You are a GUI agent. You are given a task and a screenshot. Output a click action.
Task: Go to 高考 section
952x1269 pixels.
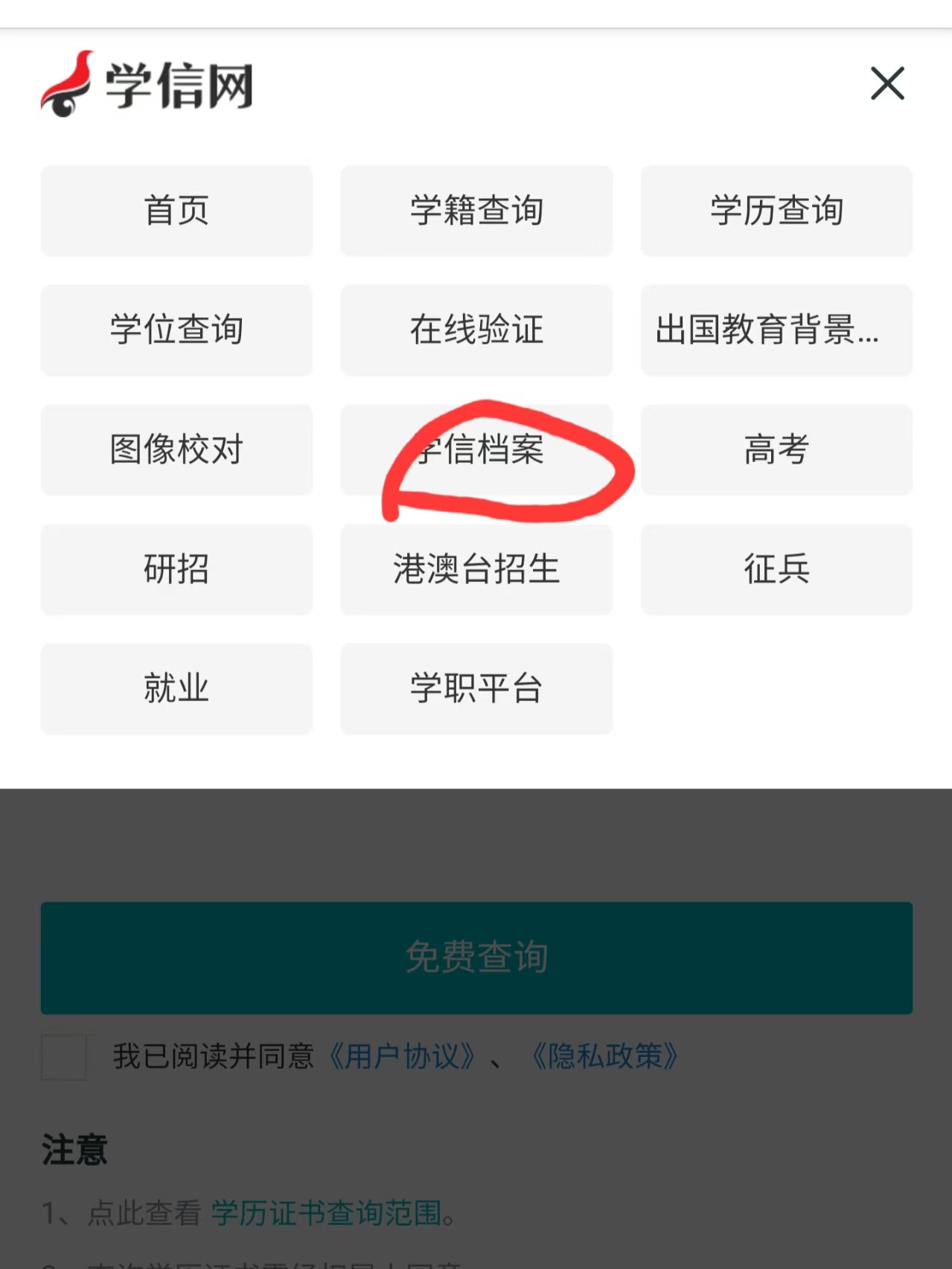tap(776, 450)
